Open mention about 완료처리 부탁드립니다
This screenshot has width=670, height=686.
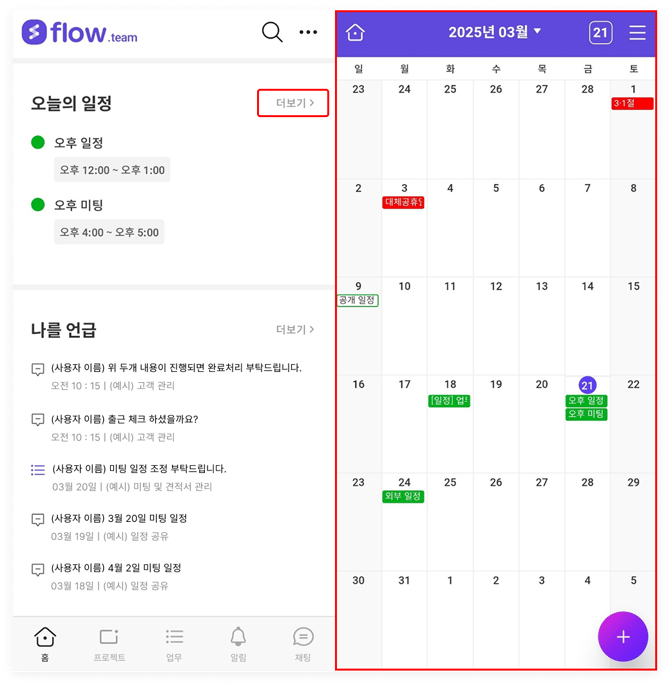[x=176, y=368]
